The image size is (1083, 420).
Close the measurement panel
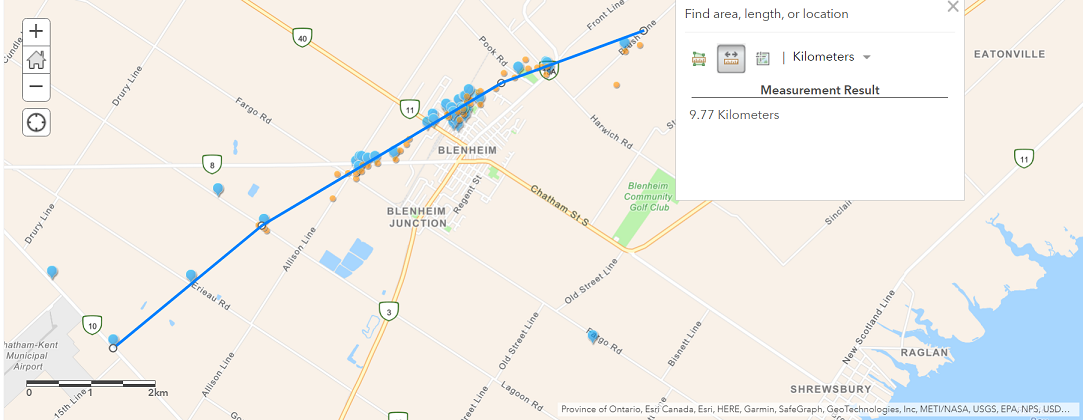952,7
